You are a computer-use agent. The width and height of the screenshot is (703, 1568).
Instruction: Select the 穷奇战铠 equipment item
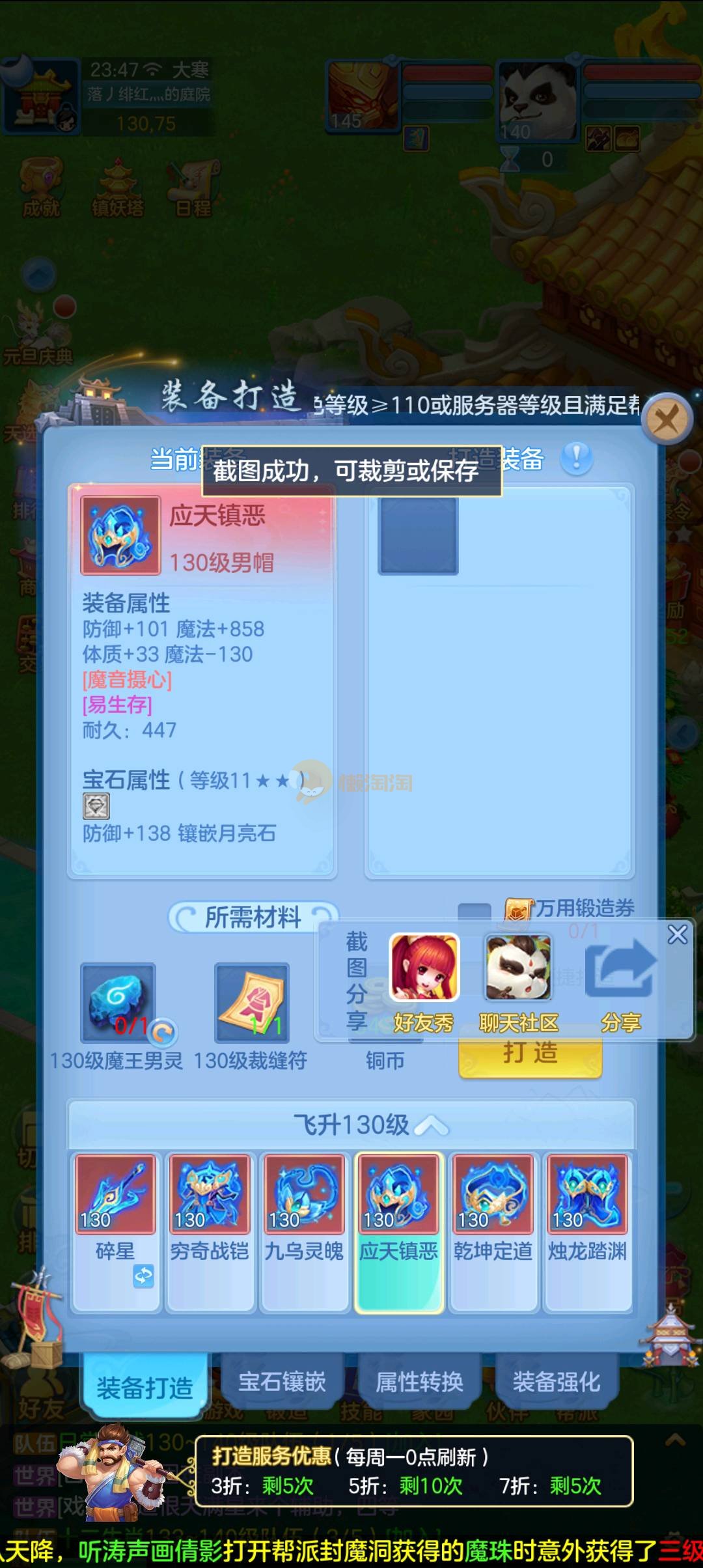[x=210, y=1196]
